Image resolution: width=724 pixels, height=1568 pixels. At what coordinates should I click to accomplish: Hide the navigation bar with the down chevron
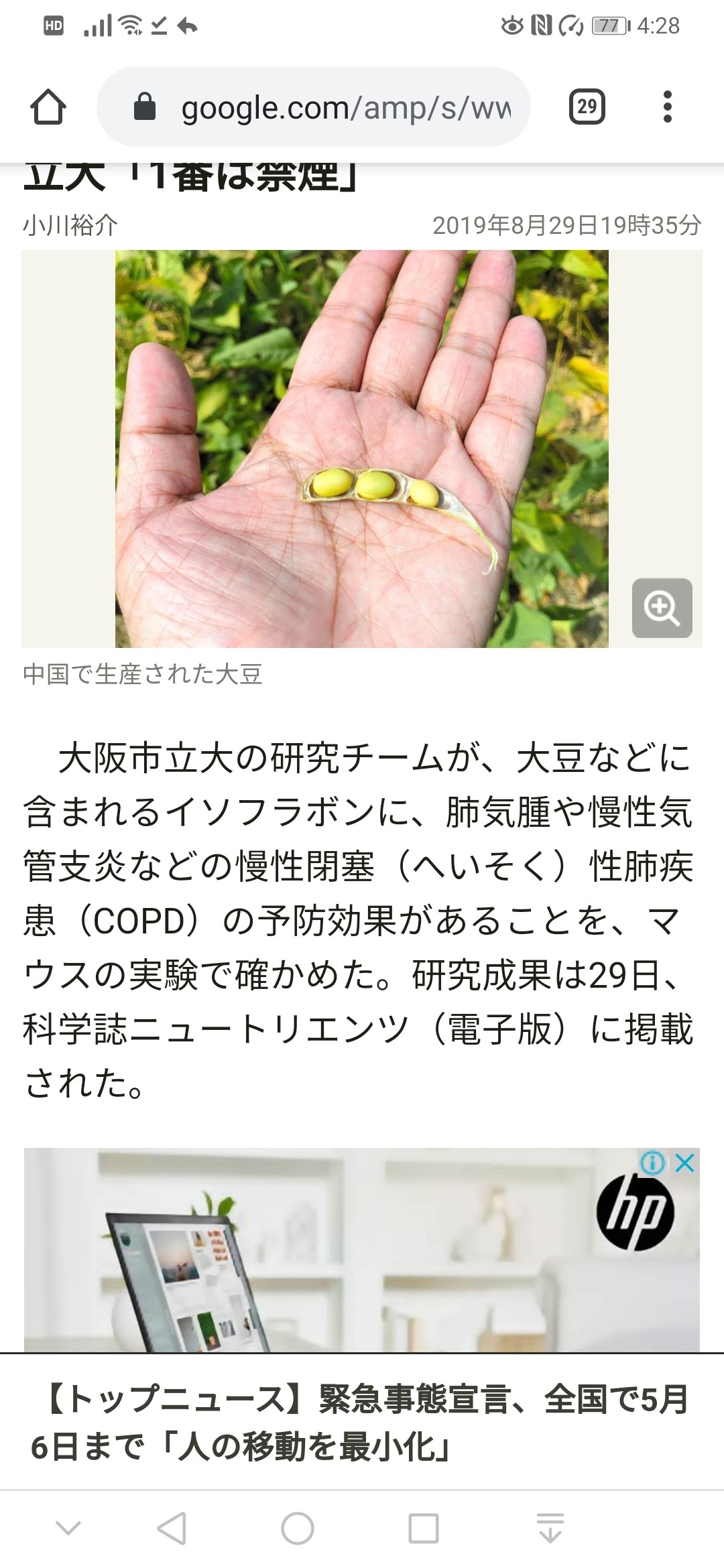(68, 1528)
